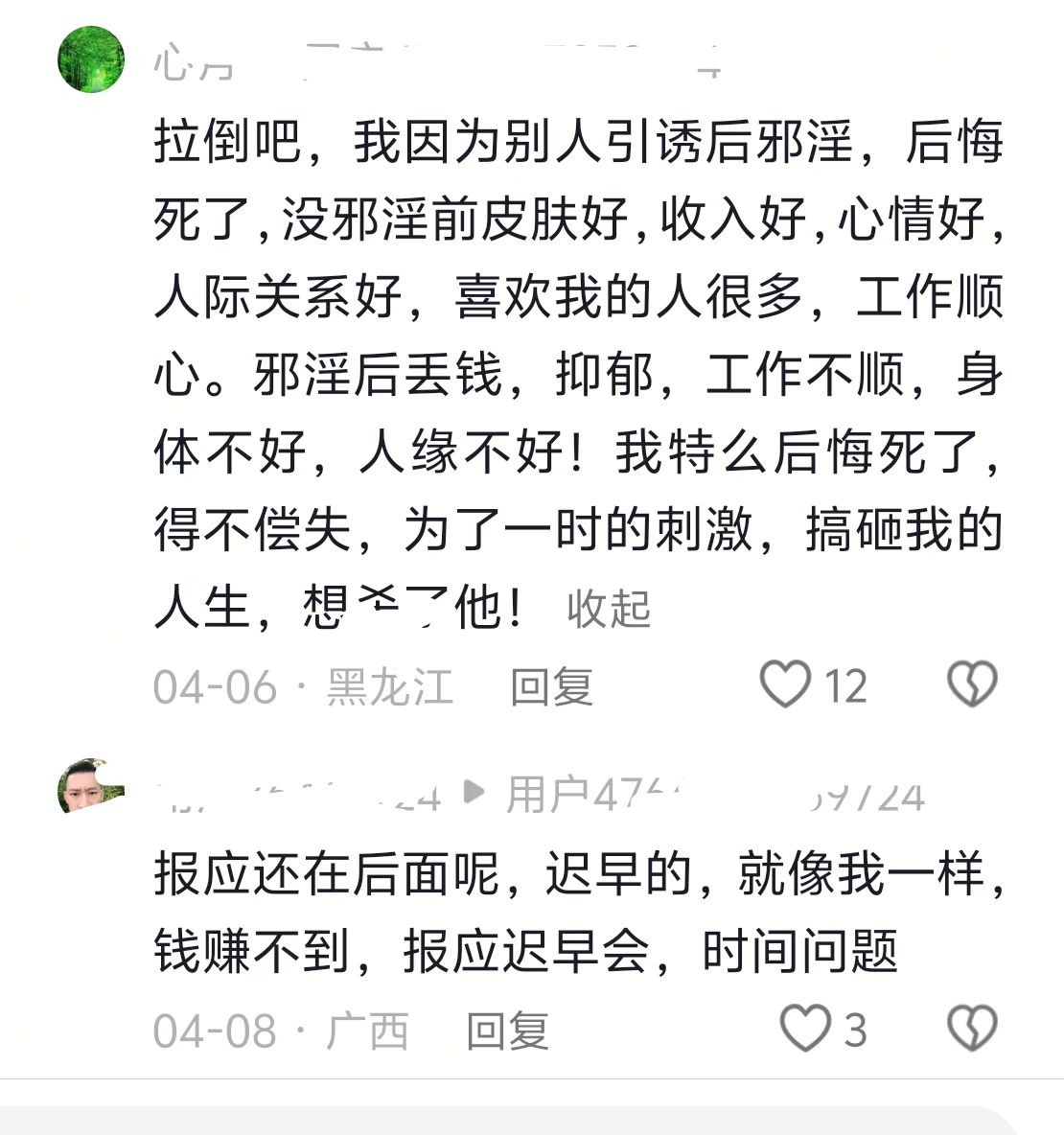Collapse the long comment via 收起
This screenshot has height=1135, width=1064.
pos(609,609)
